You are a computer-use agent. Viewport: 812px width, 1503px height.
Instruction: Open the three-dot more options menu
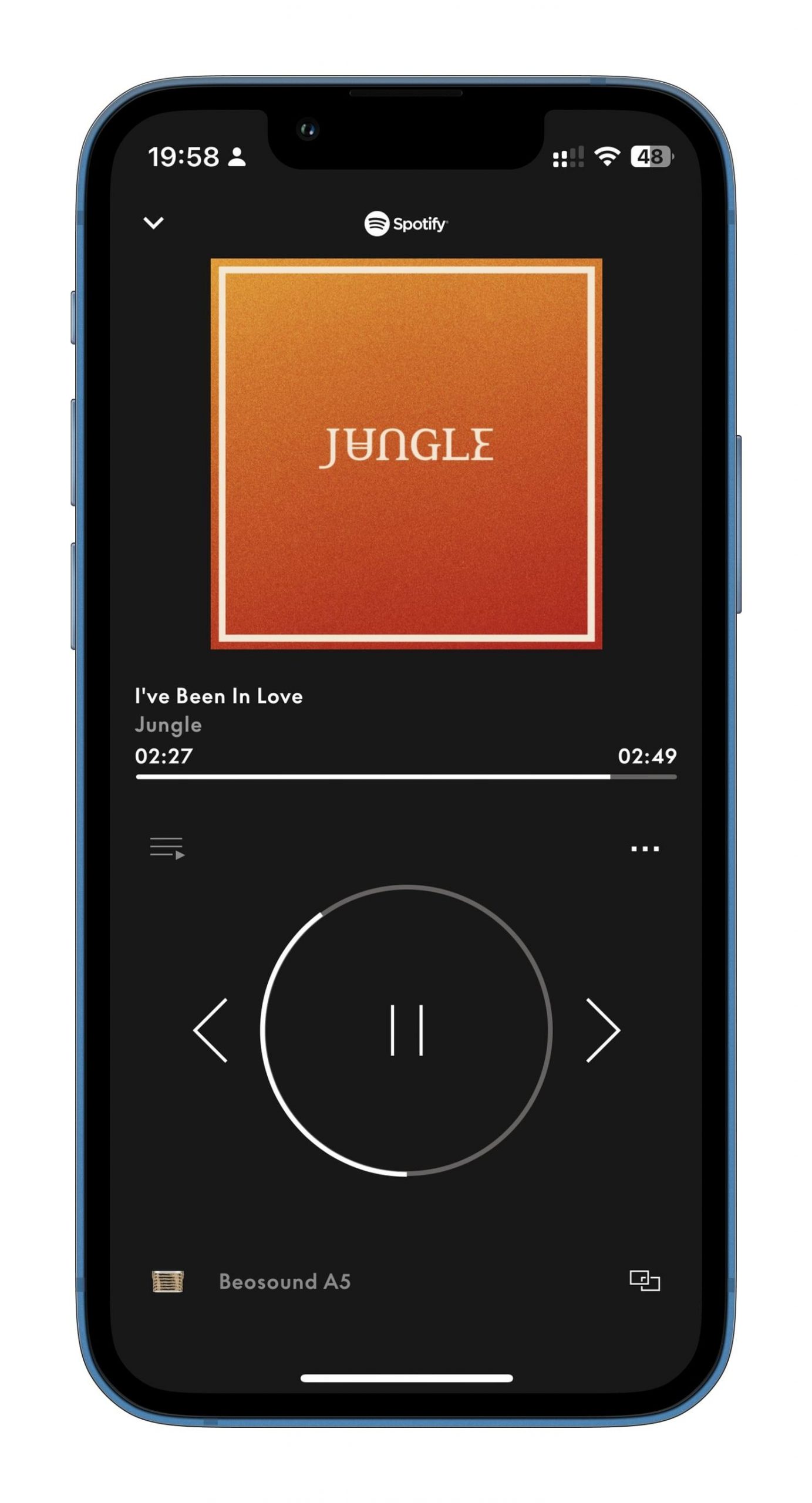tap(645, 848)
